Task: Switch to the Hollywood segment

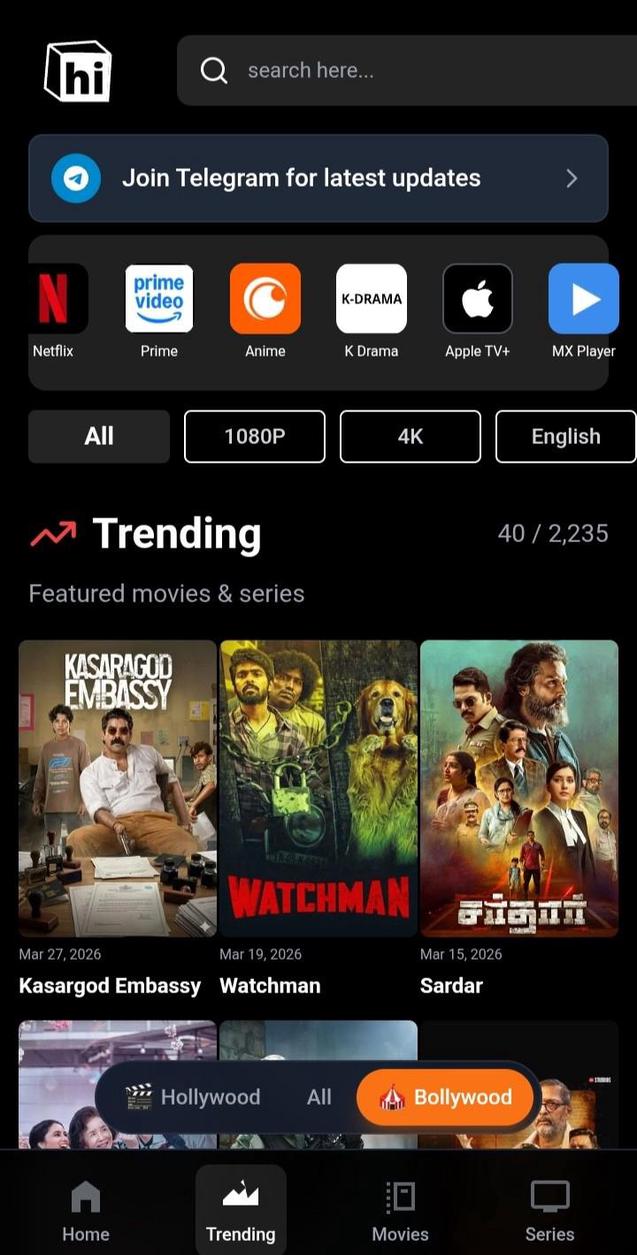Action: pyautogui.click(x=193, y=1097)
